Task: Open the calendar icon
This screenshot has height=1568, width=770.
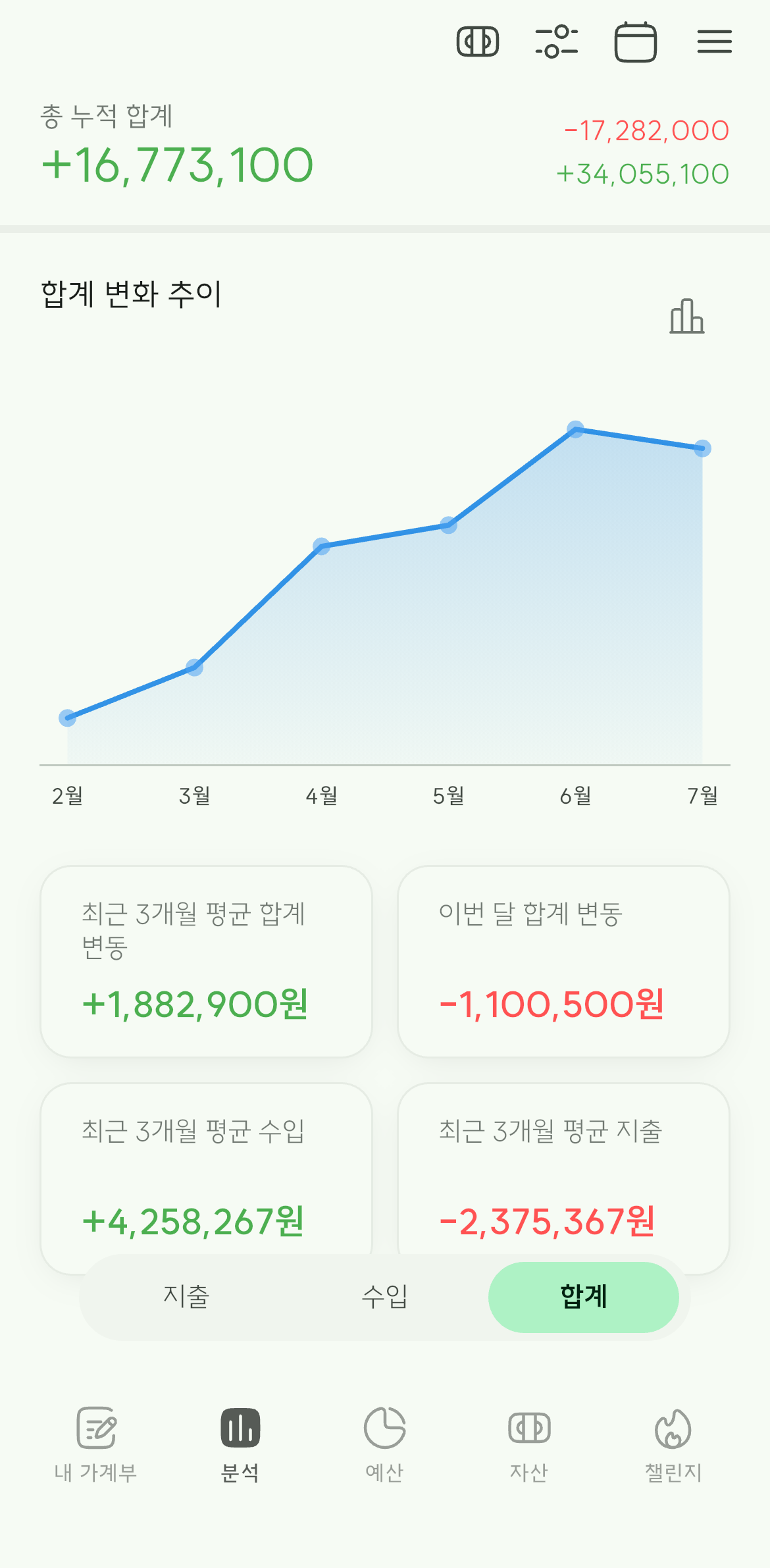Action: tap(636, 42)
